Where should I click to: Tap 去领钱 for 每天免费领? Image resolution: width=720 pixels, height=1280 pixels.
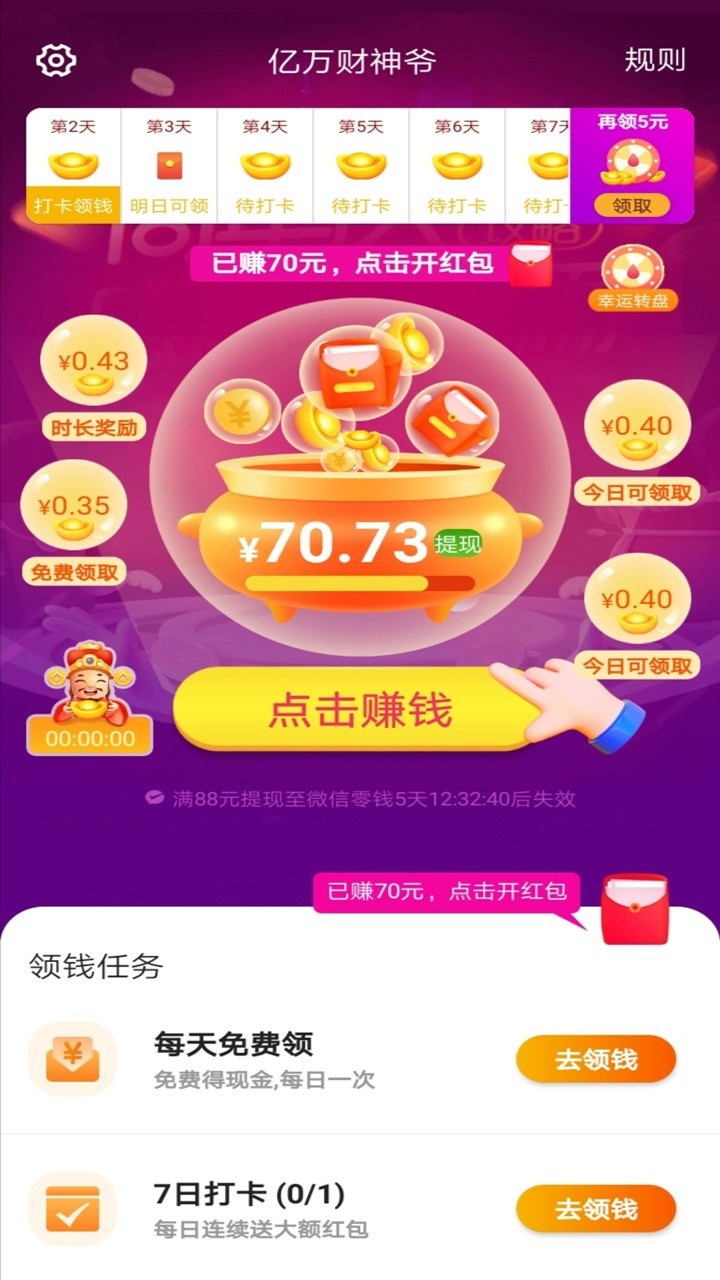[596, 1059]
